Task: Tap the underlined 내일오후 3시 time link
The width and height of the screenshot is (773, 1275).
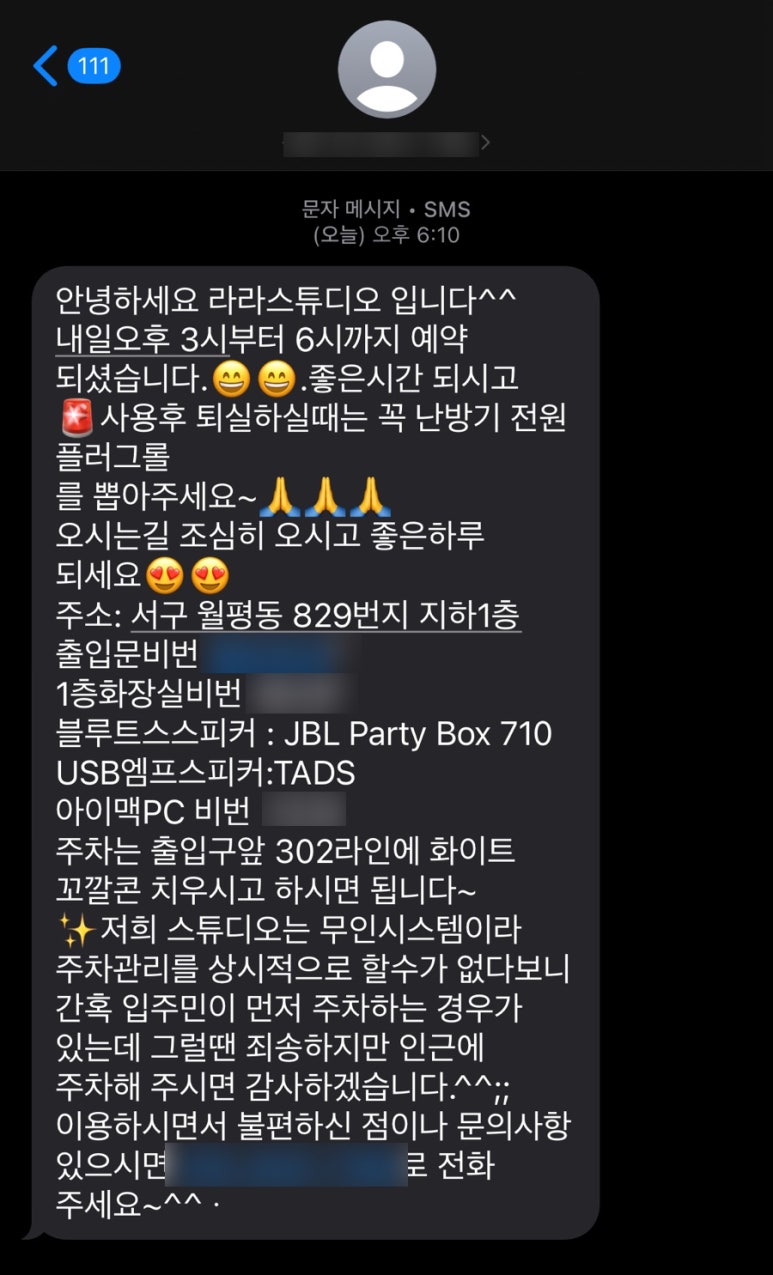Action: (x=143, y=339)
